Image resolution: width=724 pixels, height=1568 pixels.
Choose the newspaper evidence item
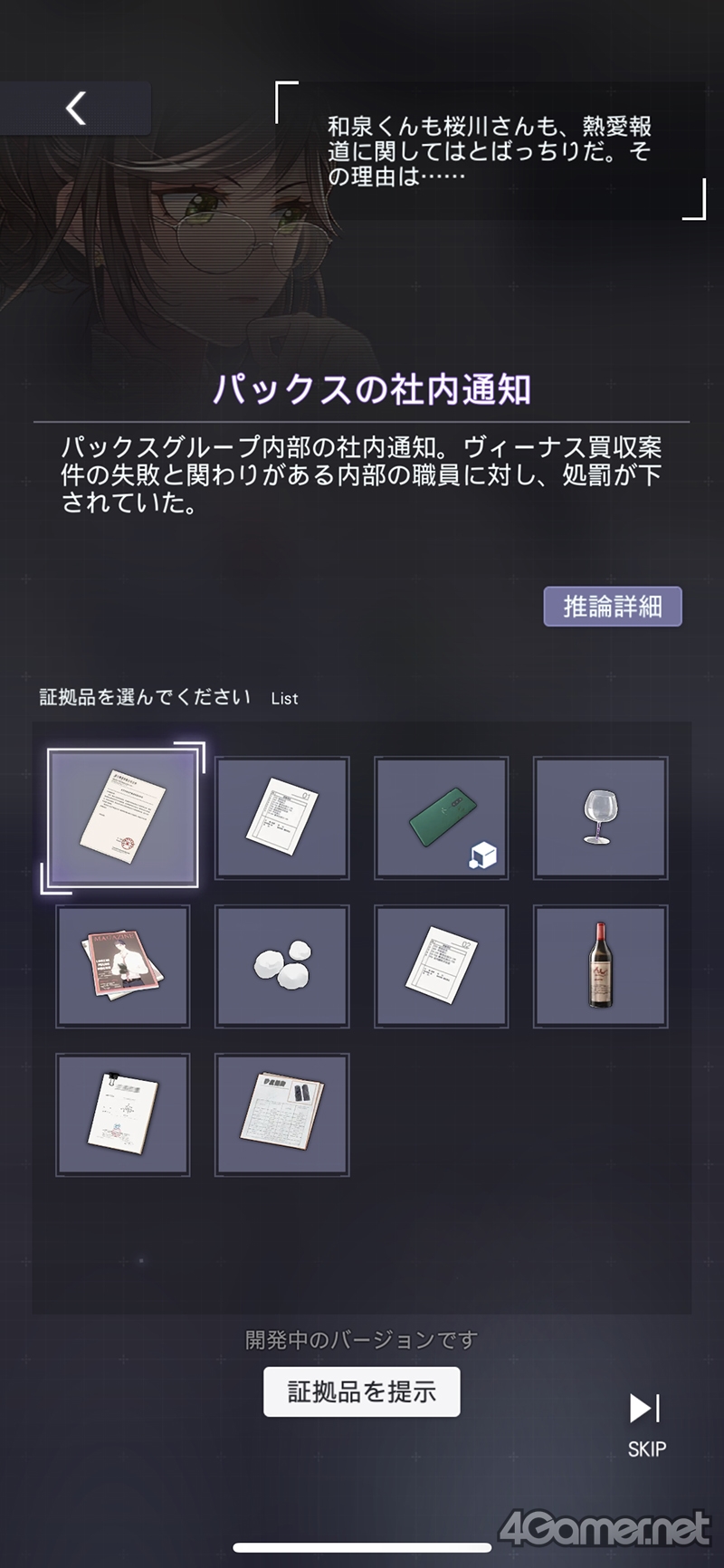pyautogui.click(x=282, y=1115)
